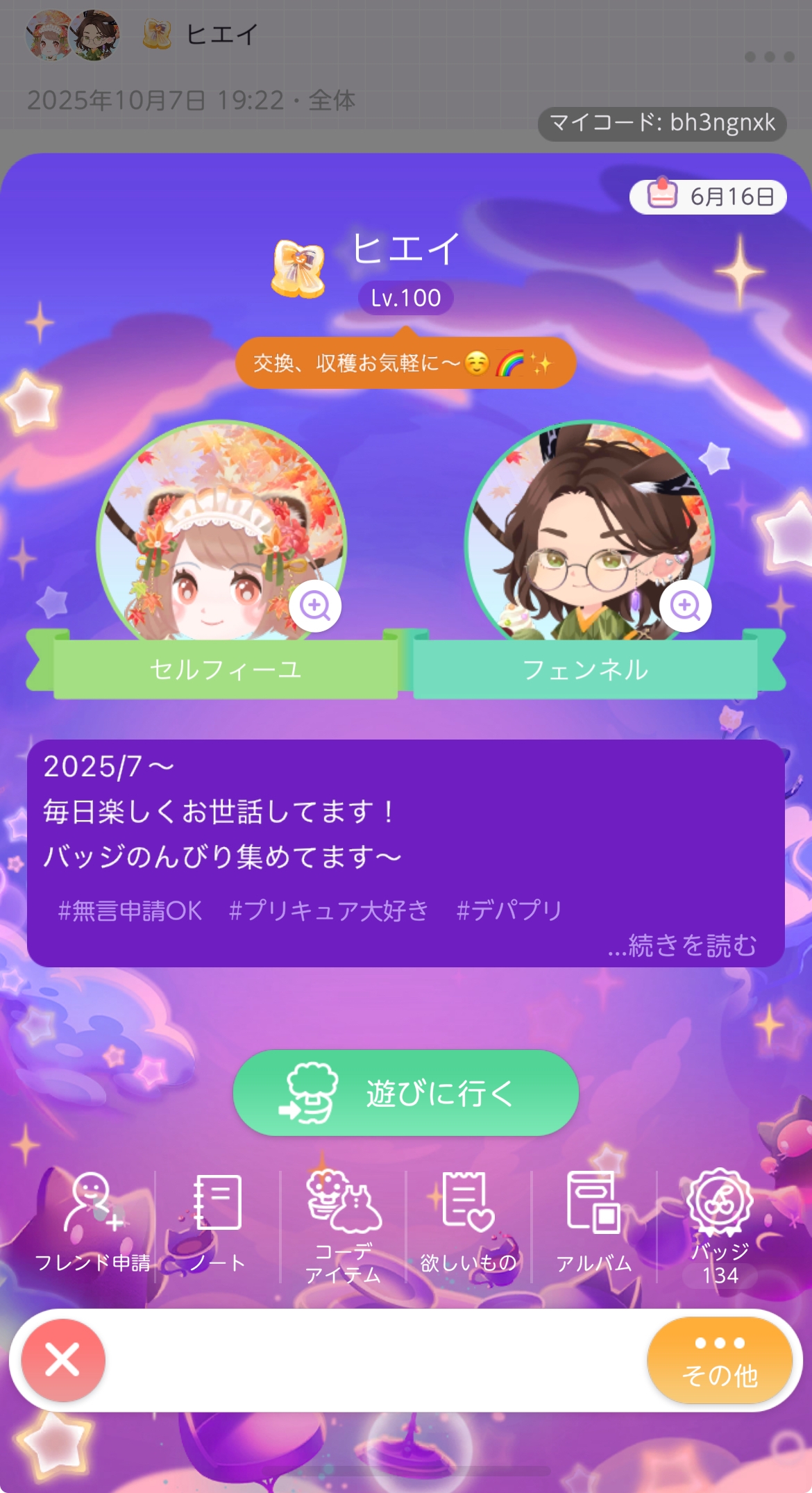Select the #無言申請OK hashtag
Viewport: 812px width, 1493px height.
(x=130, y=910)
